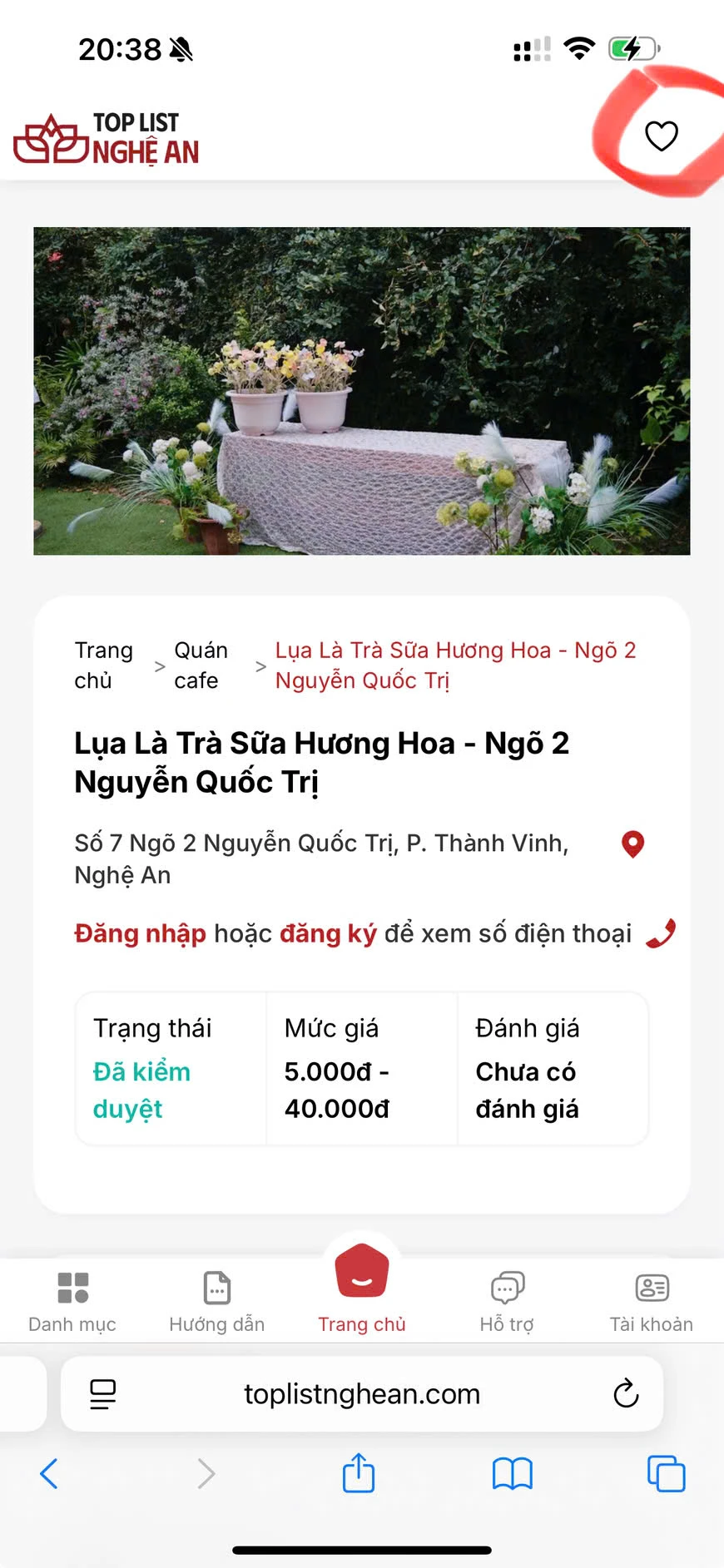Image resolution: width=724 pixels, height=1568 pixels.
Task: Select the Trang chủ tab
Action: [x=362, y=1289]
